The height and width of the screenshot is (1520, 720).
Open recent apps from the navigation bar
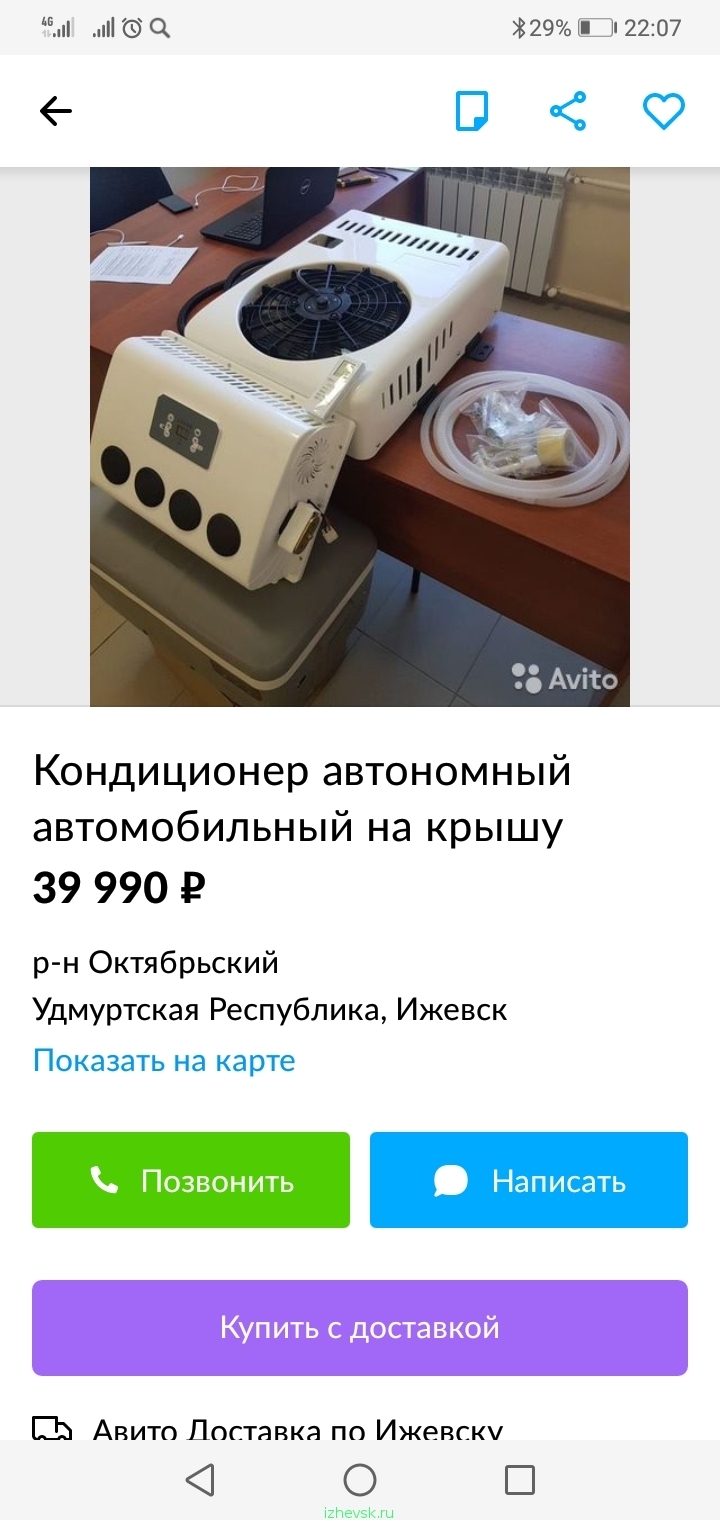click(x=520, y=1480)
